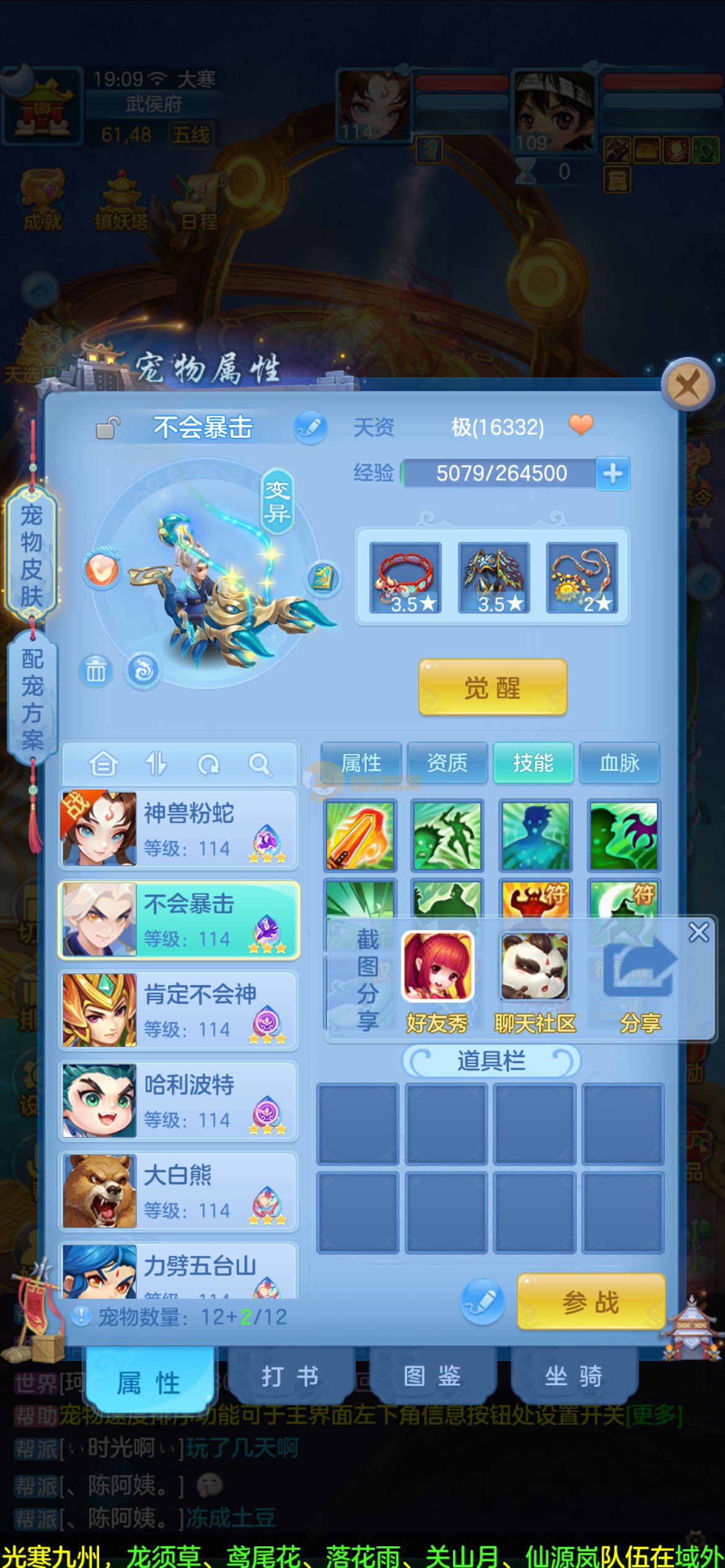725x1568 pixels.
Task: Select pet 大白熊 from list
Action: 178,1191
